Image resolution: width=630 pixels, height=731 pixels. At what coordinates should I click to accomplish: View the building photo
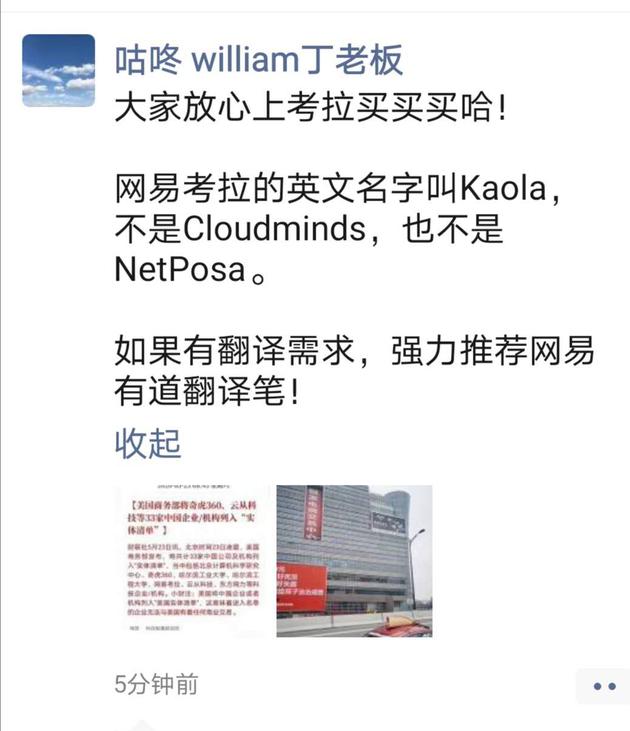click(354, 561)
